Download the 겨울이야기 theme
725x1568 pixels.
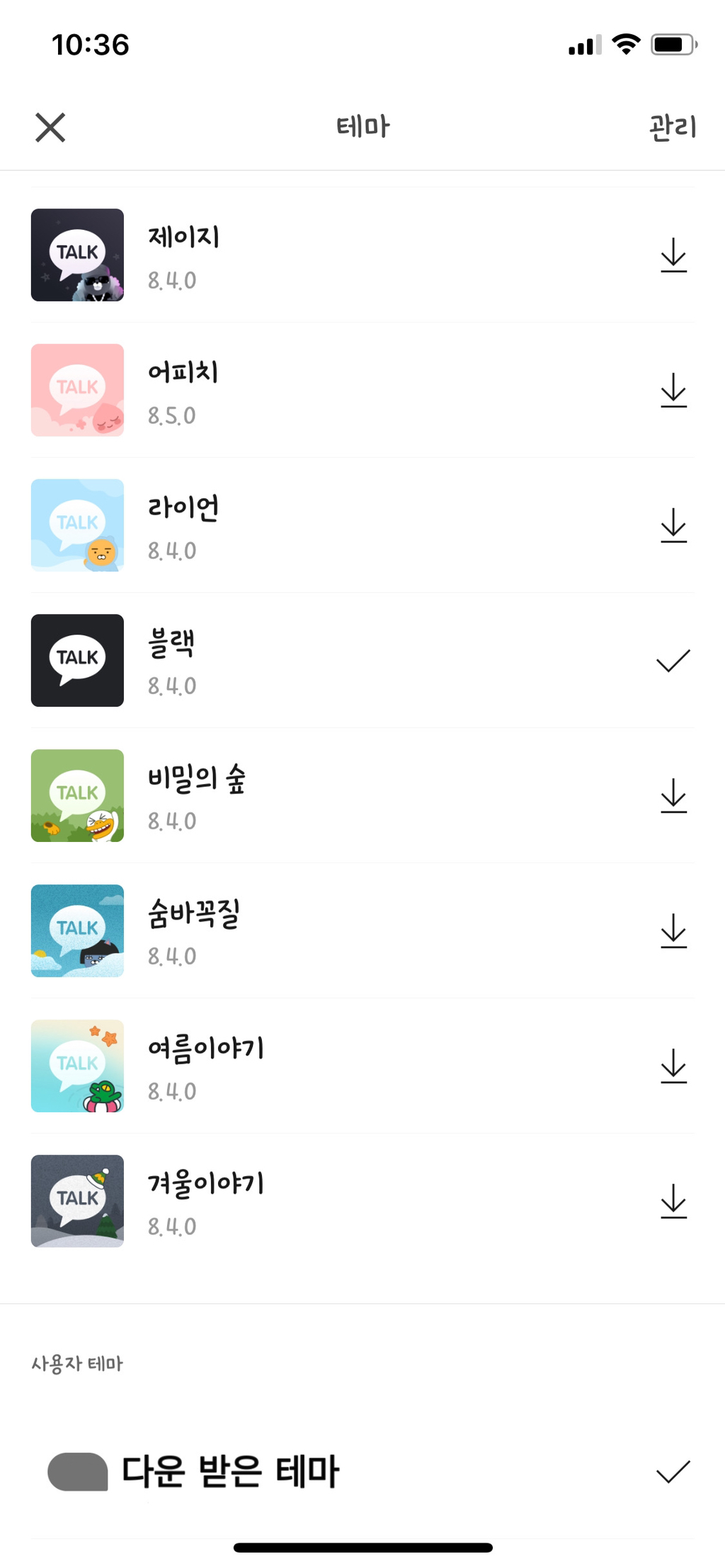673,1201
